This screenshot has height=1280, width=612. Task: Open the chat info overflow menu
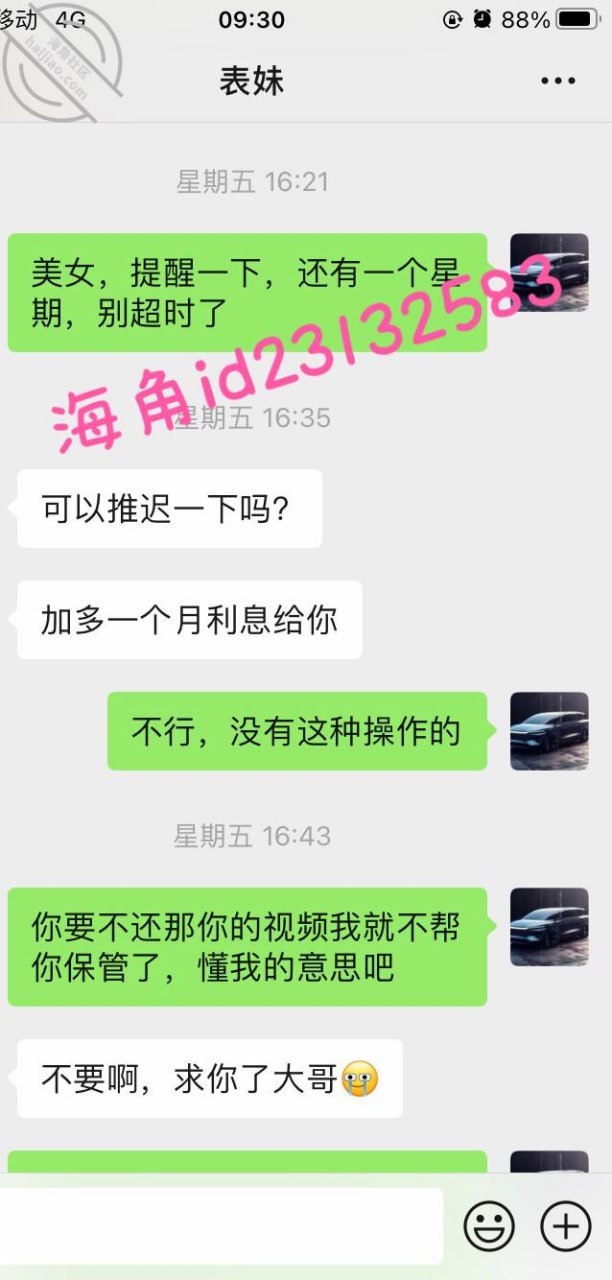point(557,81)
